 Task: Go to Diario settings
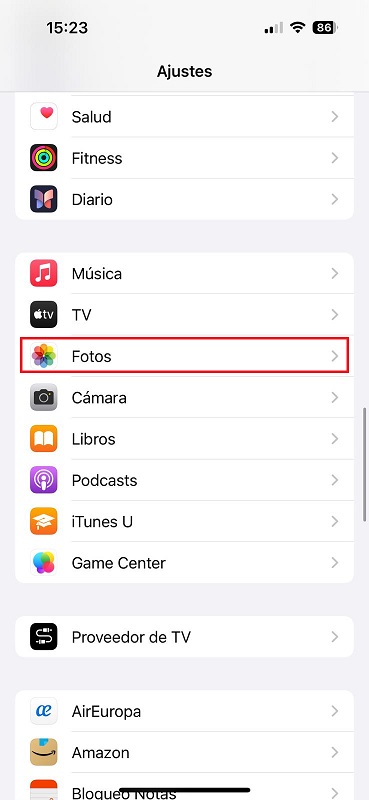[184, 199]
